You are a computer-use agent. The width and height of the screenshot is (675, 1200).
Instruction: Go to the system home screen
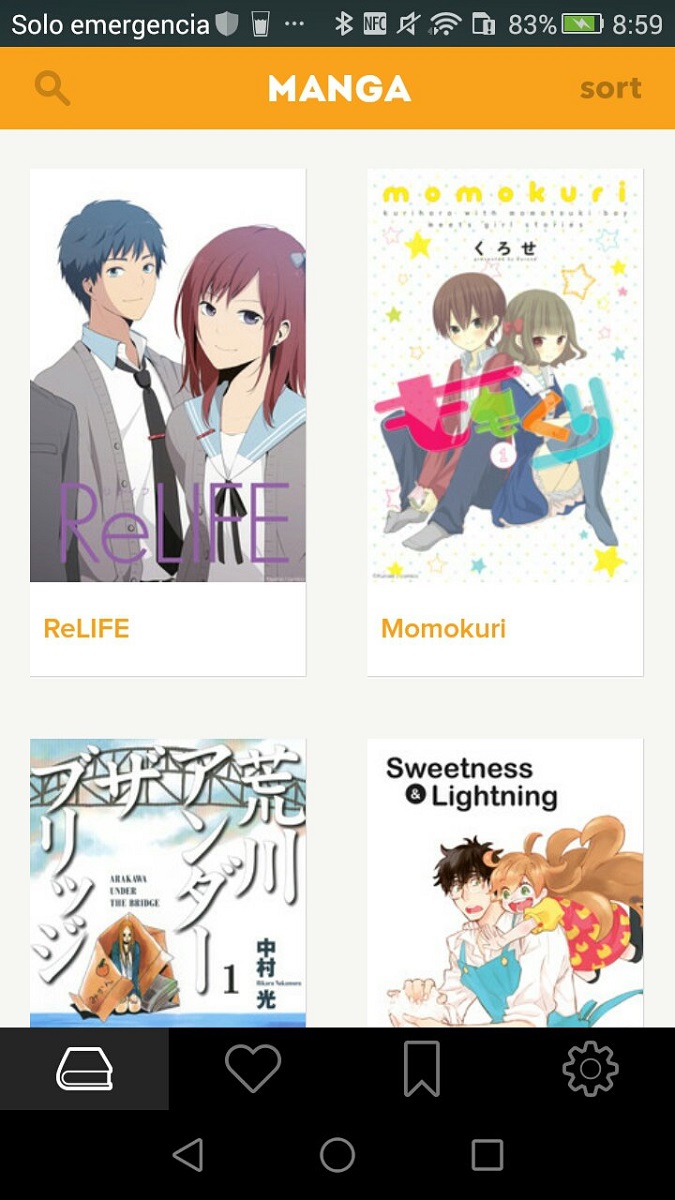(337, 1155)
